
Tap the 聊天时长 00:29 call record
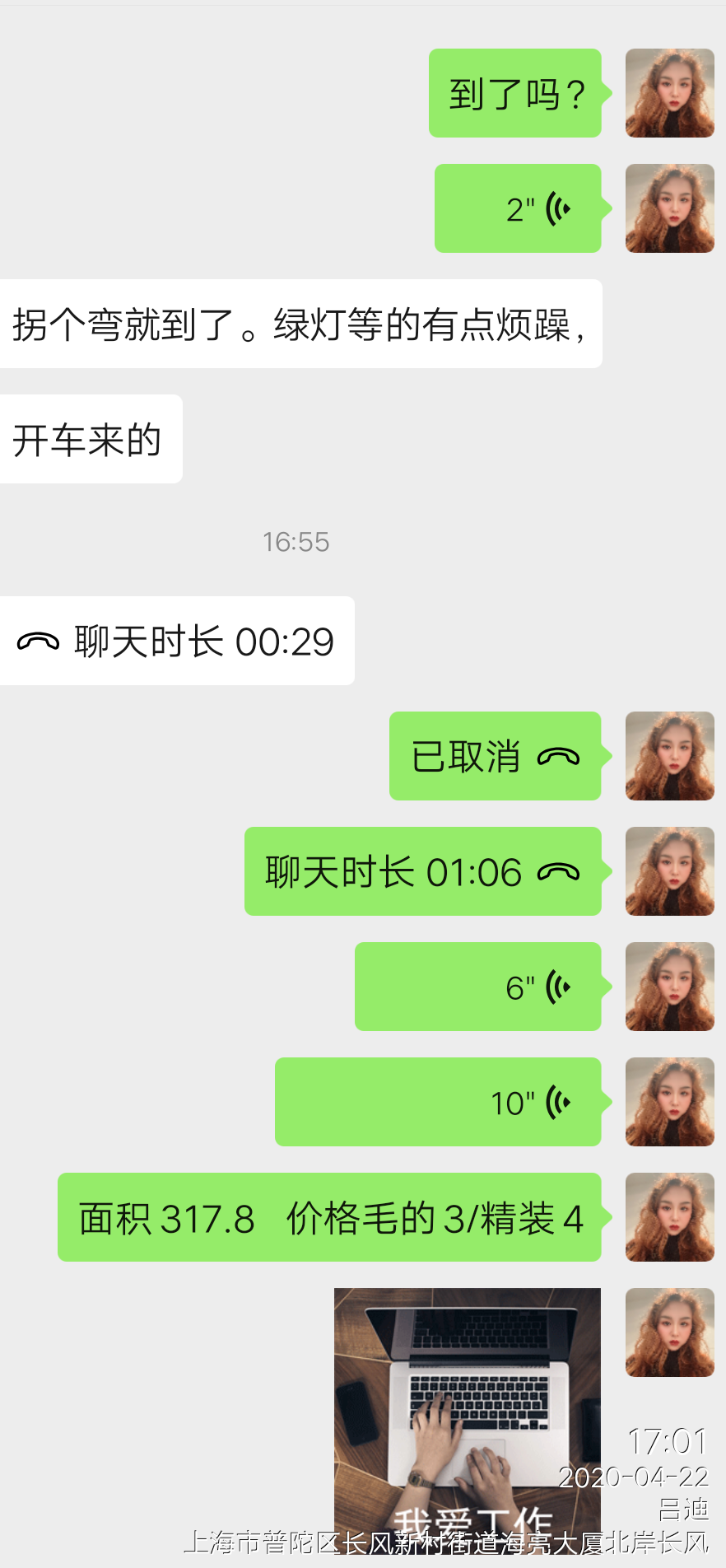(x=177, y=641)
